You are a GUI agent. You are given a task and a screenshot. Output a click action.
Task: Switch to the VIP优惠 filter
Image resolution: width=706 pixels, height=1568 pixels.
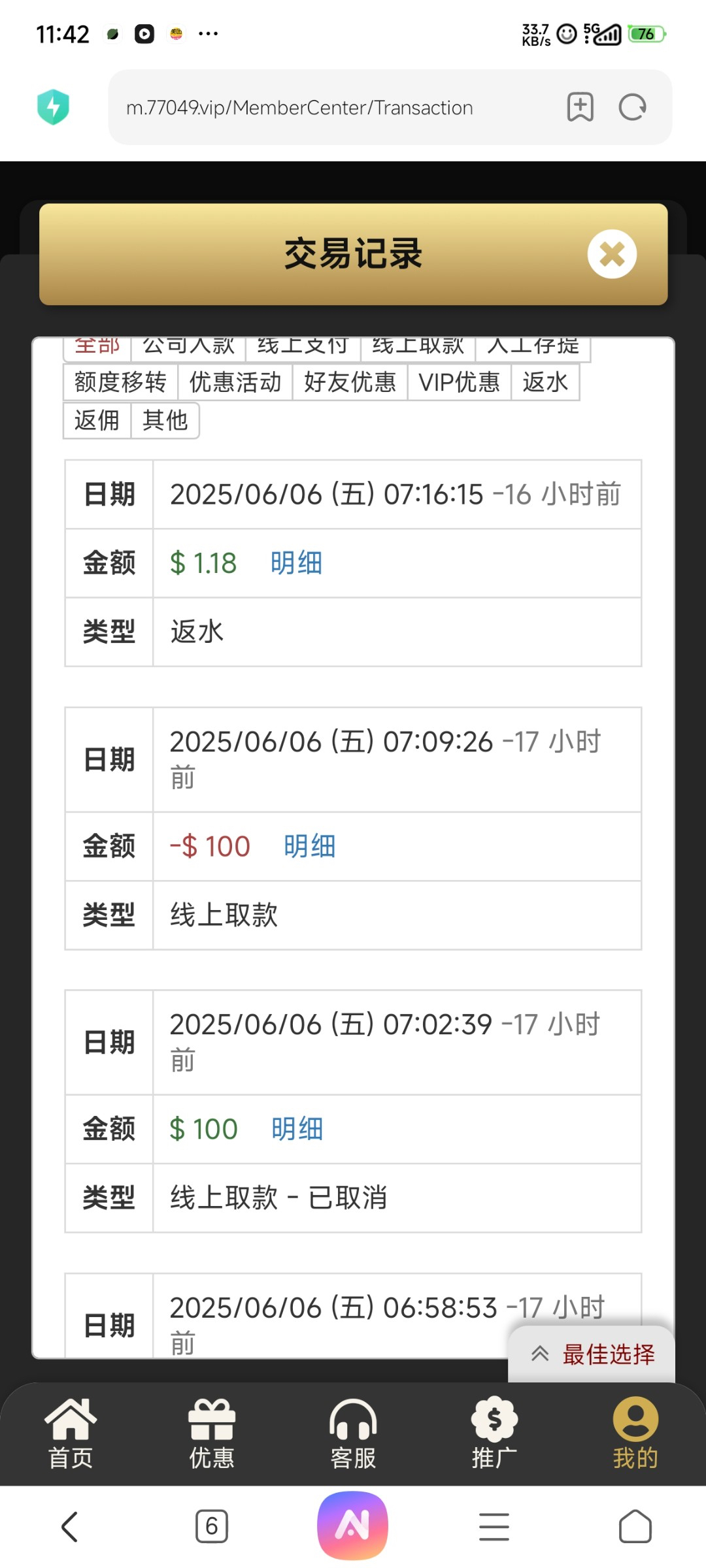coord(459,382)
